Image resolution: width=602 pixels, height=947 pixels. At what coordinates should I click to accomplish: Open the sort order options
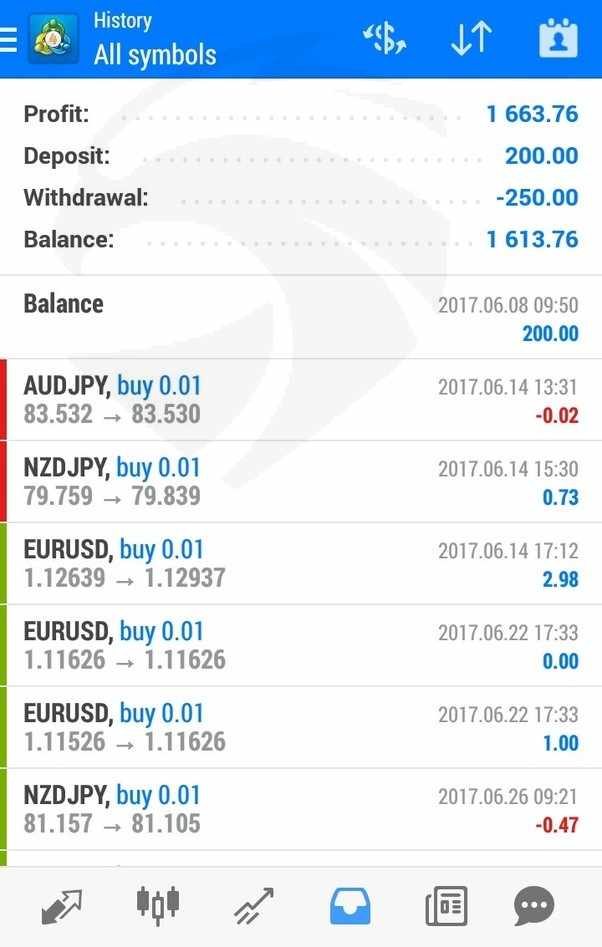(x=471, y=38)
